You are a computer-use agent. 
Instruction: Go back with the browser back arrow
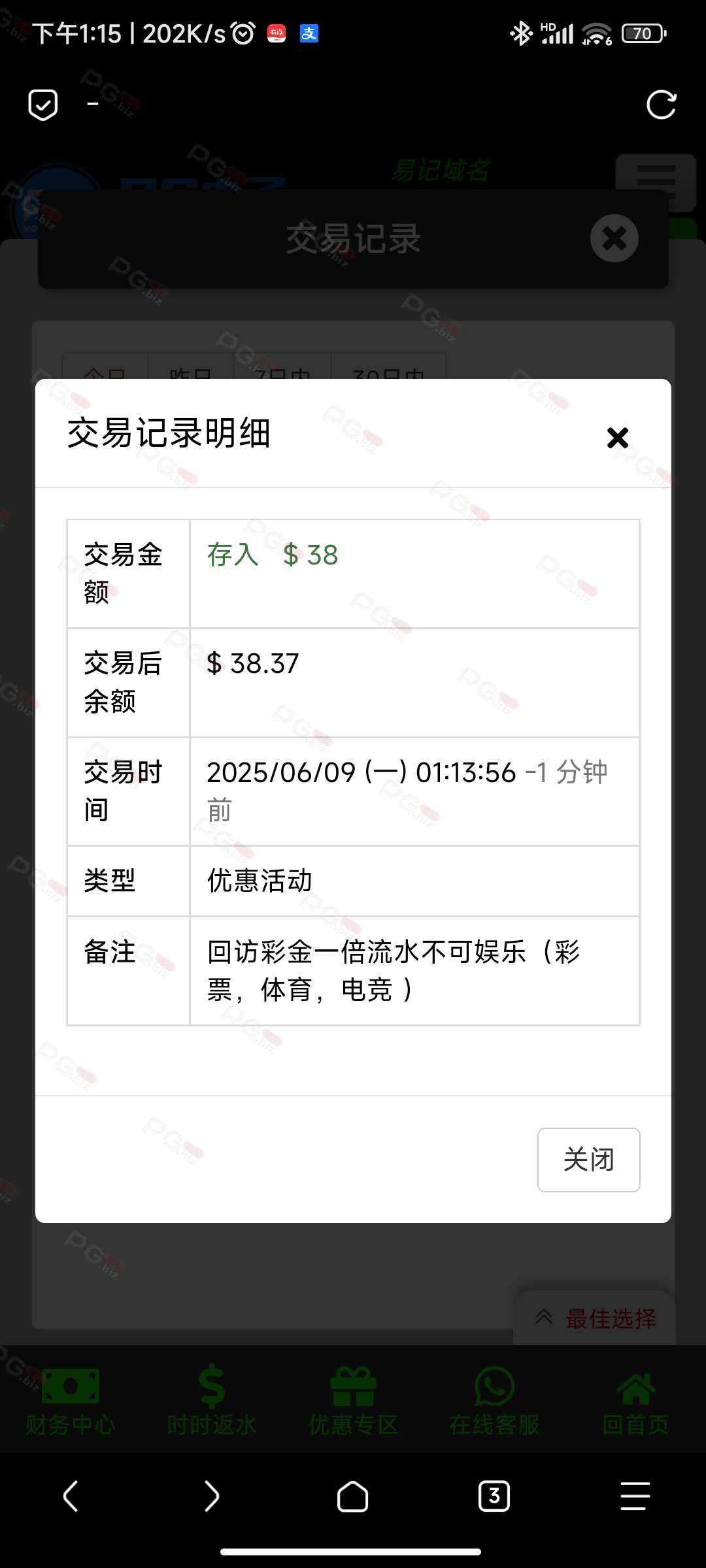71,1496
